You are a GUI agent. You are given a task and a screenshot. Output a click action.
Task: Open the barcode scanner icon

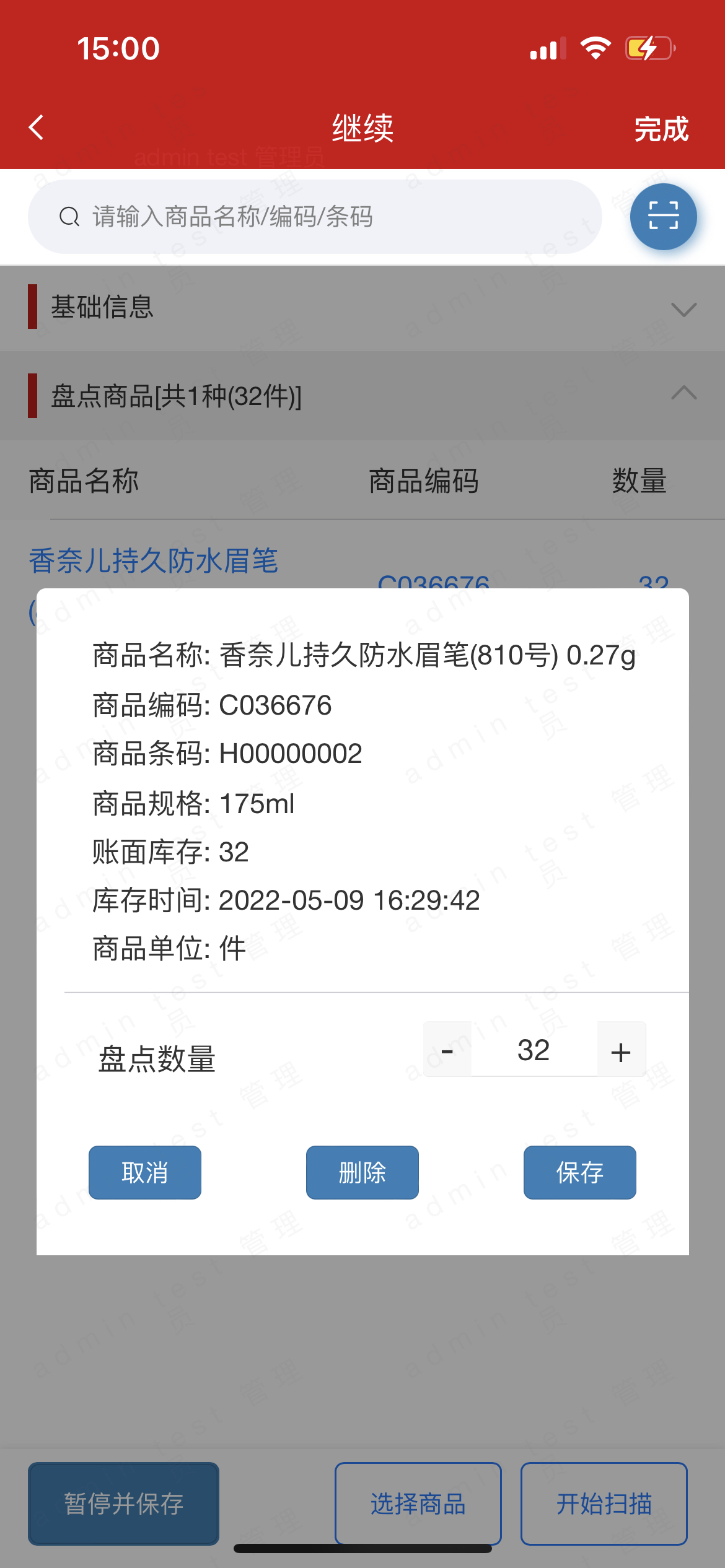click(663, 217)
